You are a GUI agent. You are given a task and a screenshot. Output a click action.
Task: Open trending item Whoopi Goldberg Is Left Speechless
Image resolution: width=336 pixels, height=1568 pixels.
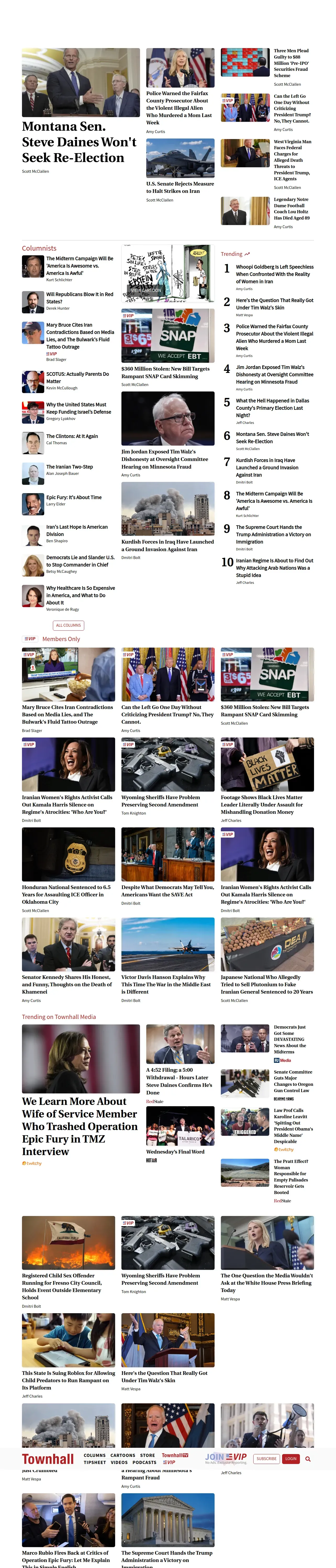[275, 274]
